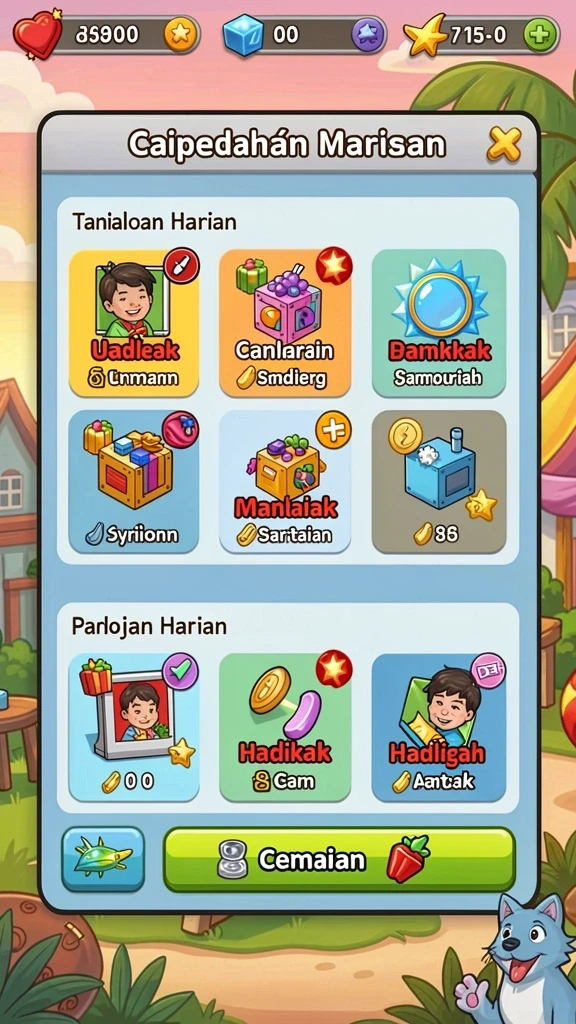
Task: Tap the green Cemaian button
Action: tap(339, 859)
